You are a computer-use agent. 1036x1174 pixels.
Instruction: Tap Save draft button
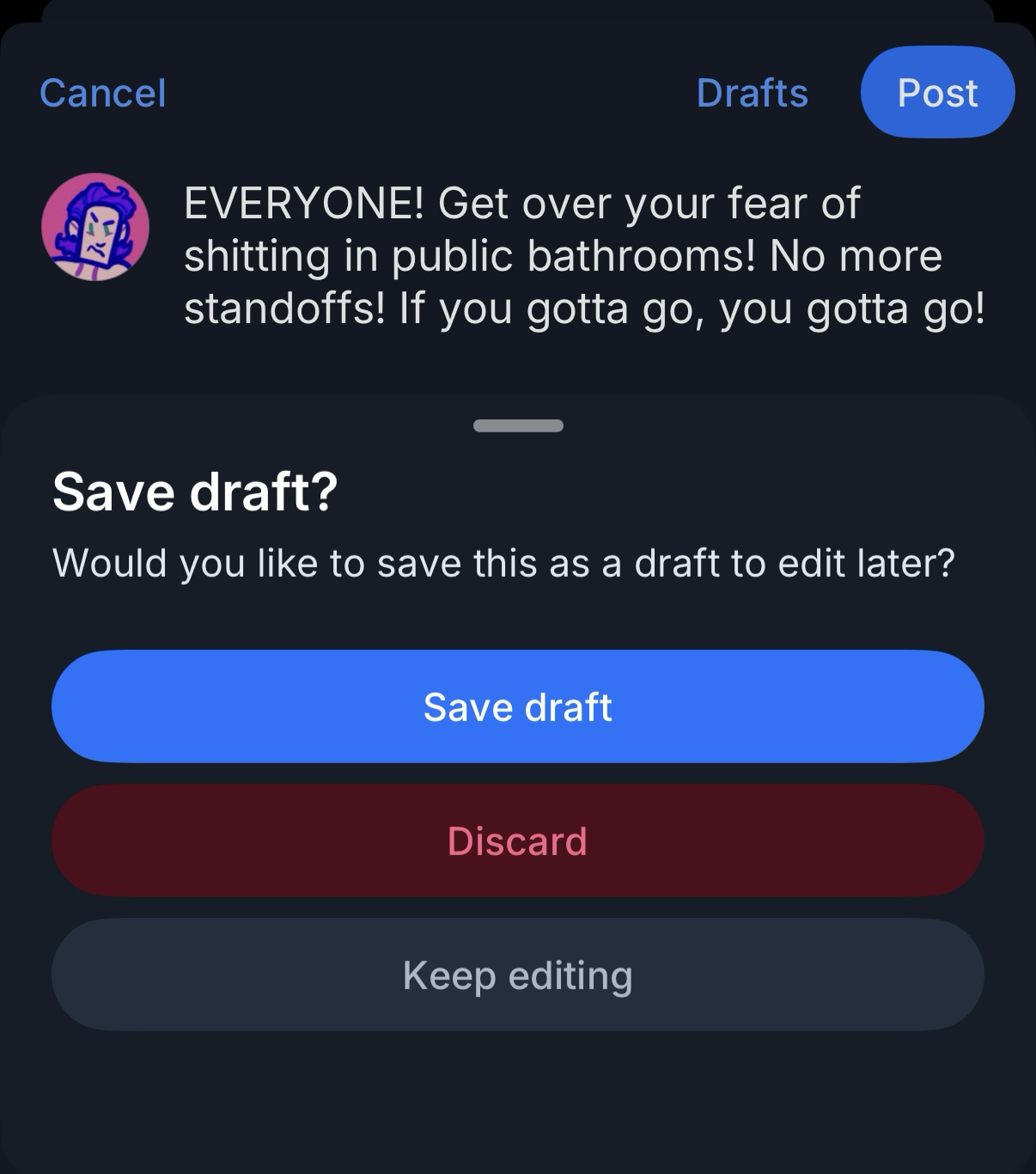point(517,706)
